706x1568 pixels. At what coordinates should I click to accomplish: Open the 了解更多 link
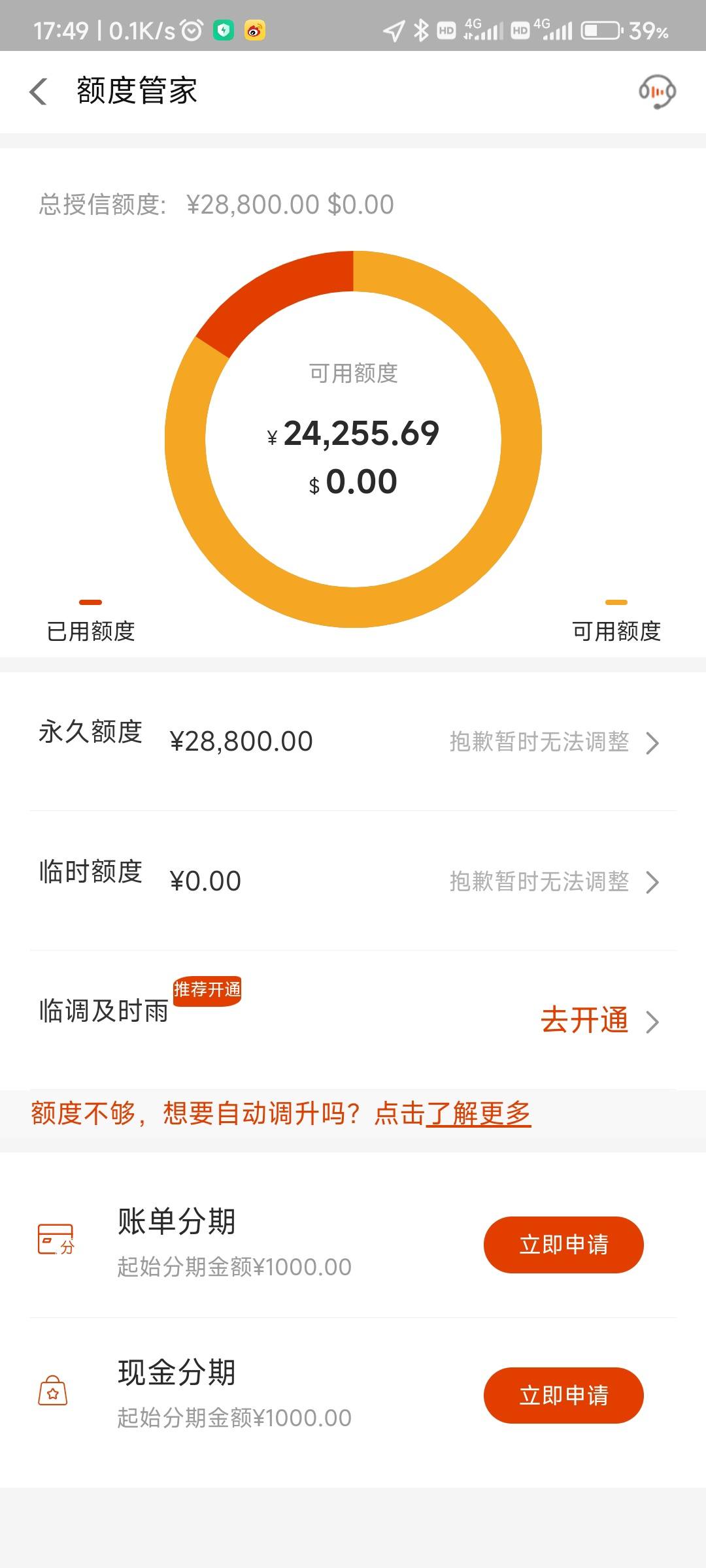click(x=478, y=1113)
